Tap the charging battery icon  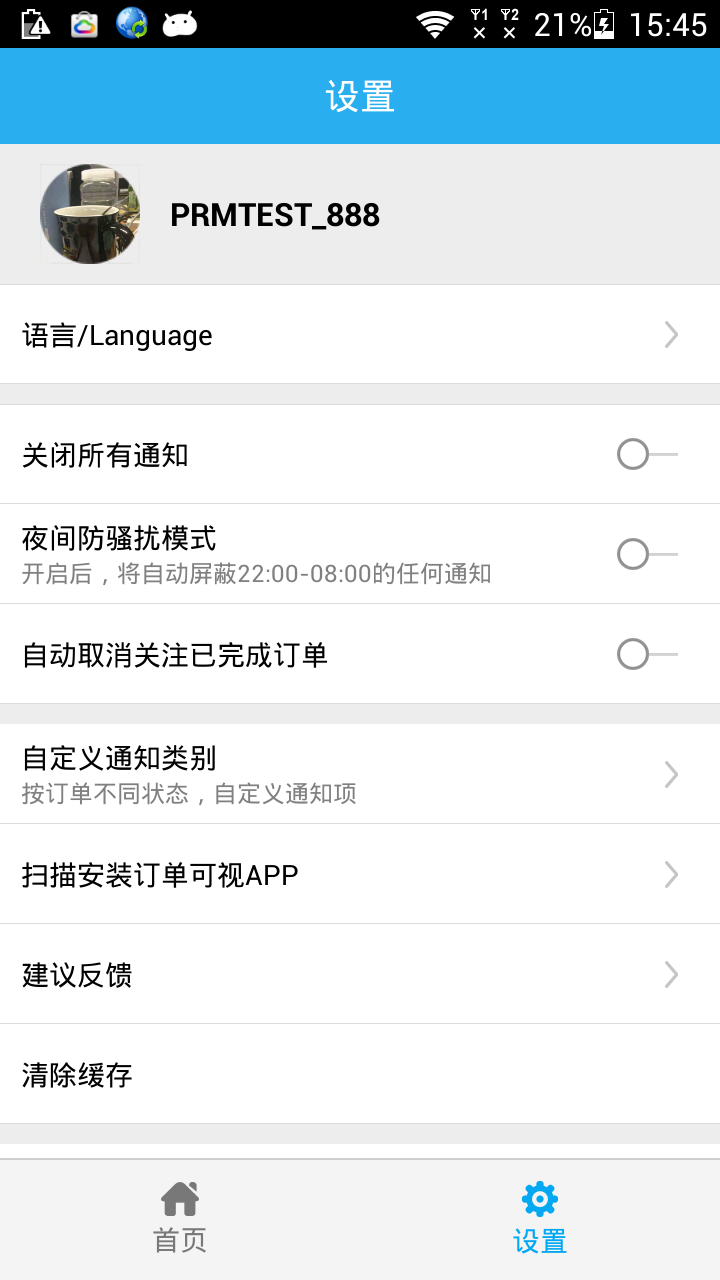[605, 23]
